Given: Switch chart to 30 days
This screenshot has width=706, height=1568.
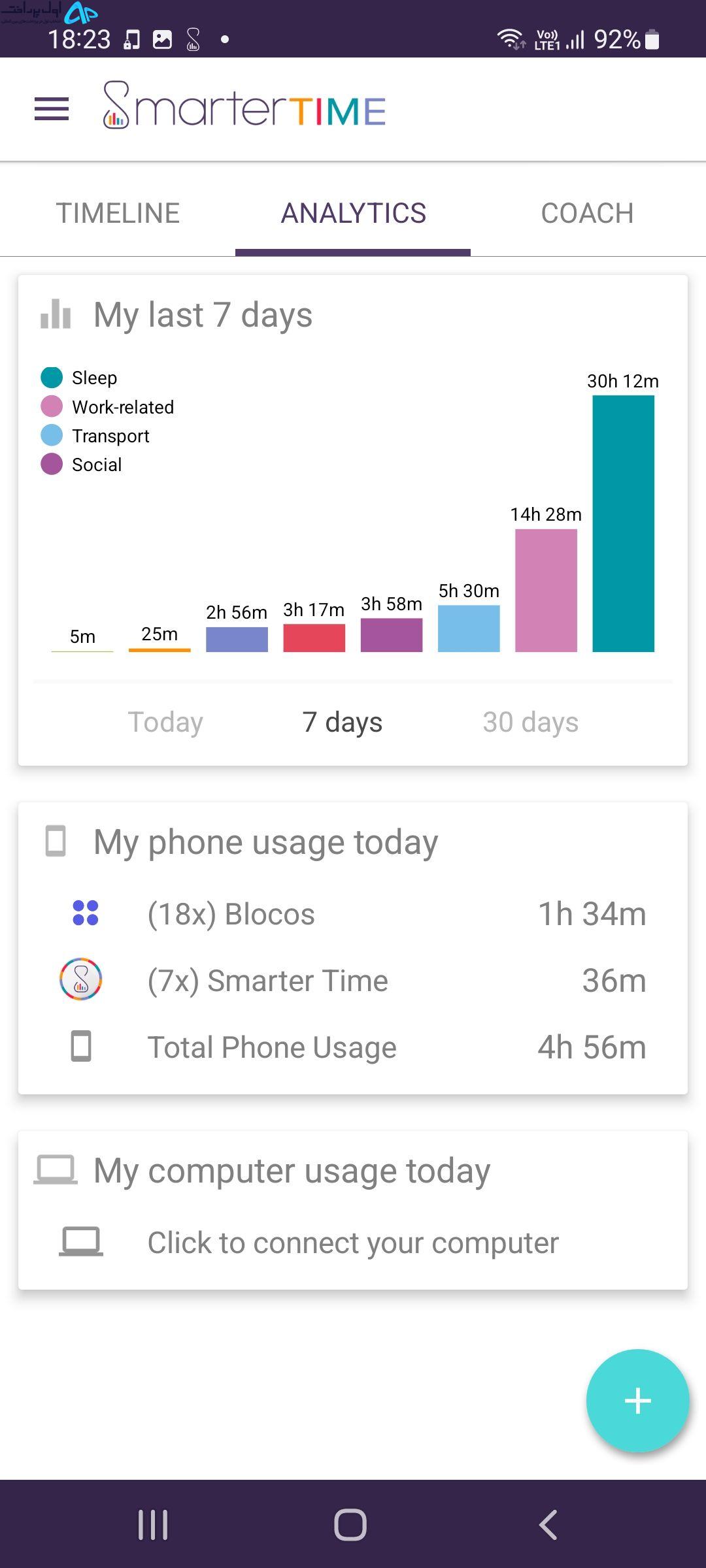Looking at the screenshot, I should coord(530,722).
